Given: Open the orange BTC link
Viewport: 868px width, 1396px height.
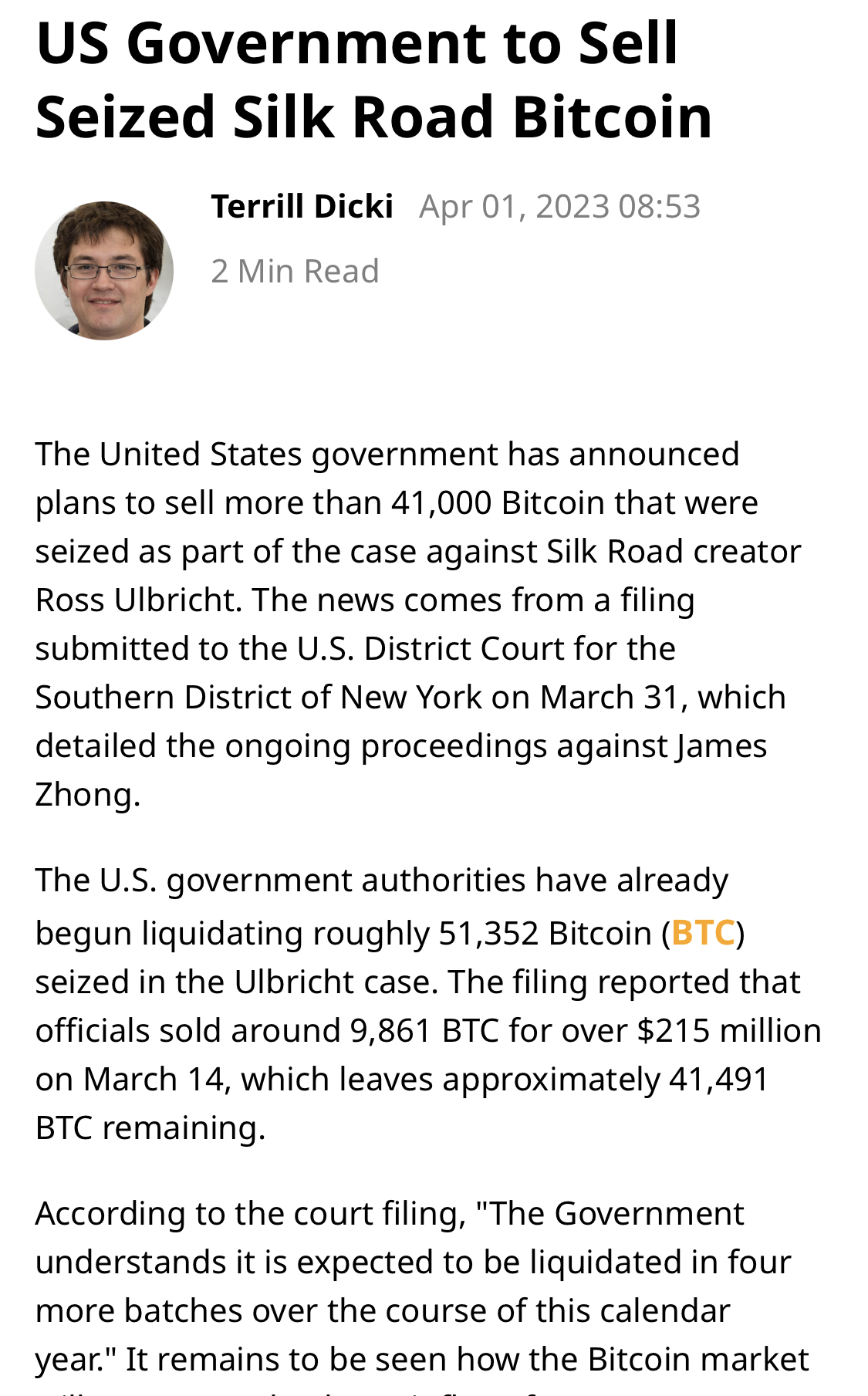Looking at the screenshot, I should [x=703, y=933].
